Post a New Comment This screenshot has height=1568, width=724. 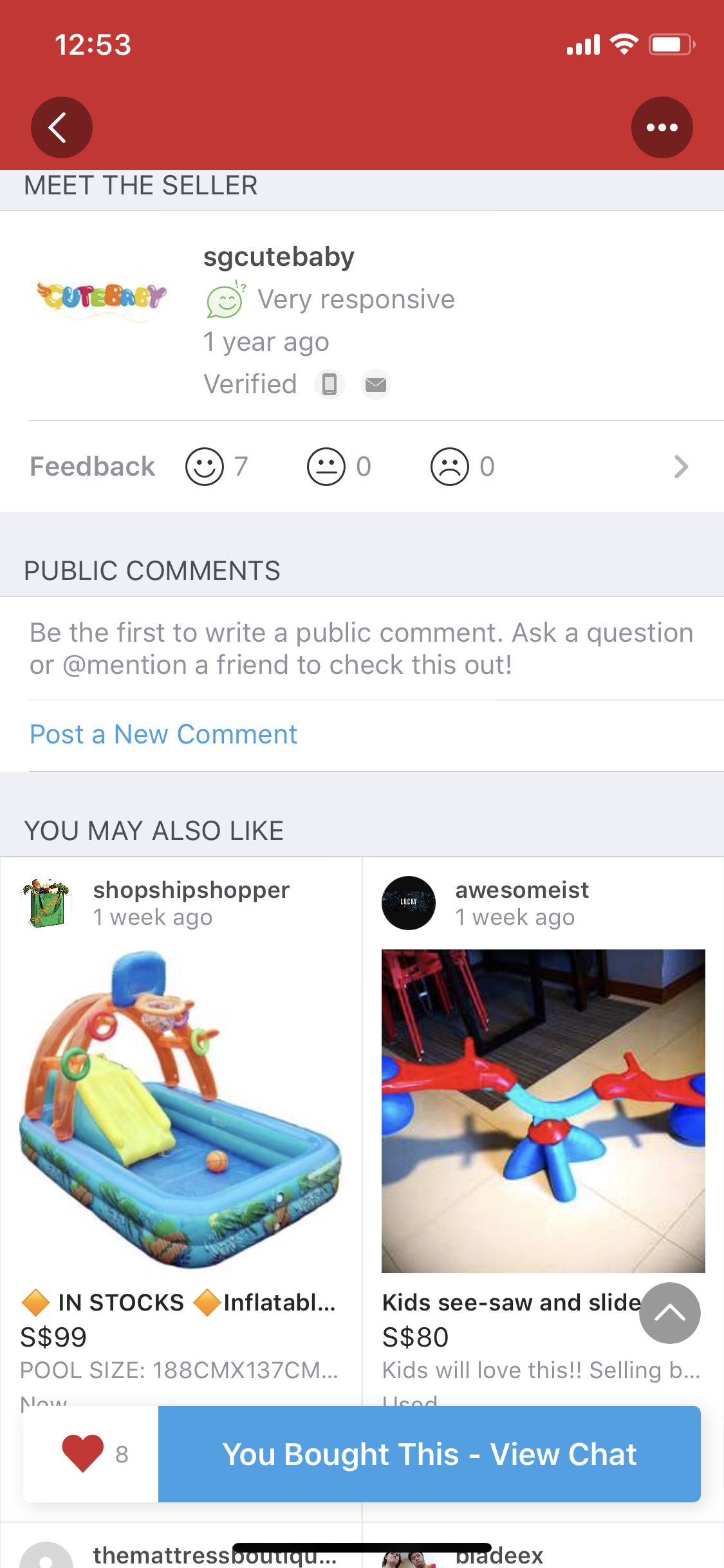[x=163, y=734]
